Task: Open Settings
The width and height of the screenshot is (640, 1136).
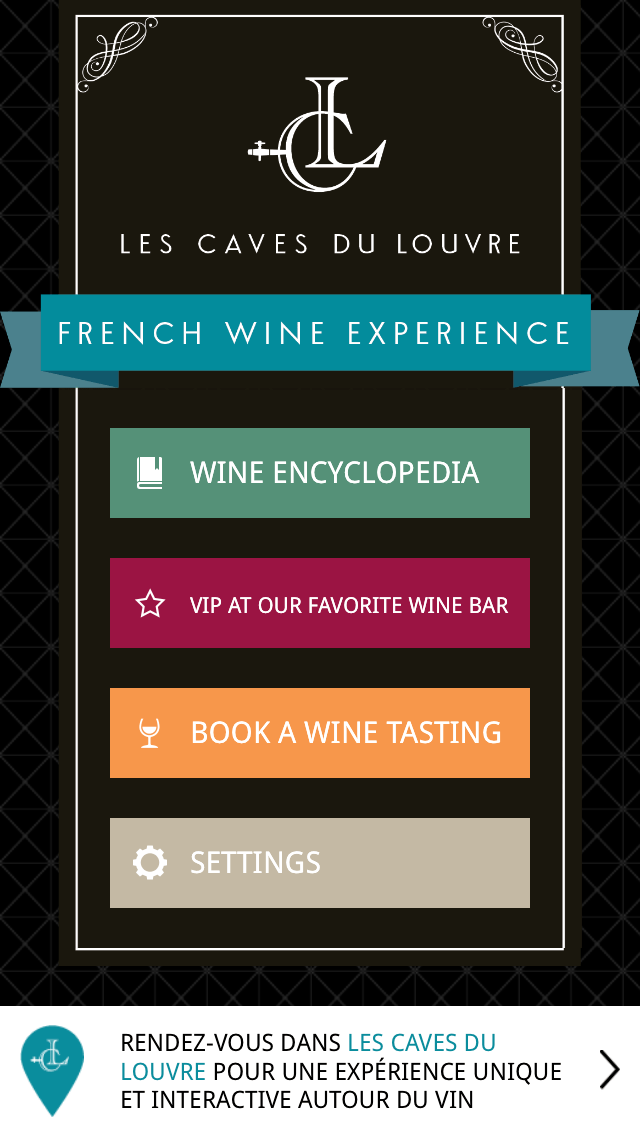Action: click(x=320, y=863)
